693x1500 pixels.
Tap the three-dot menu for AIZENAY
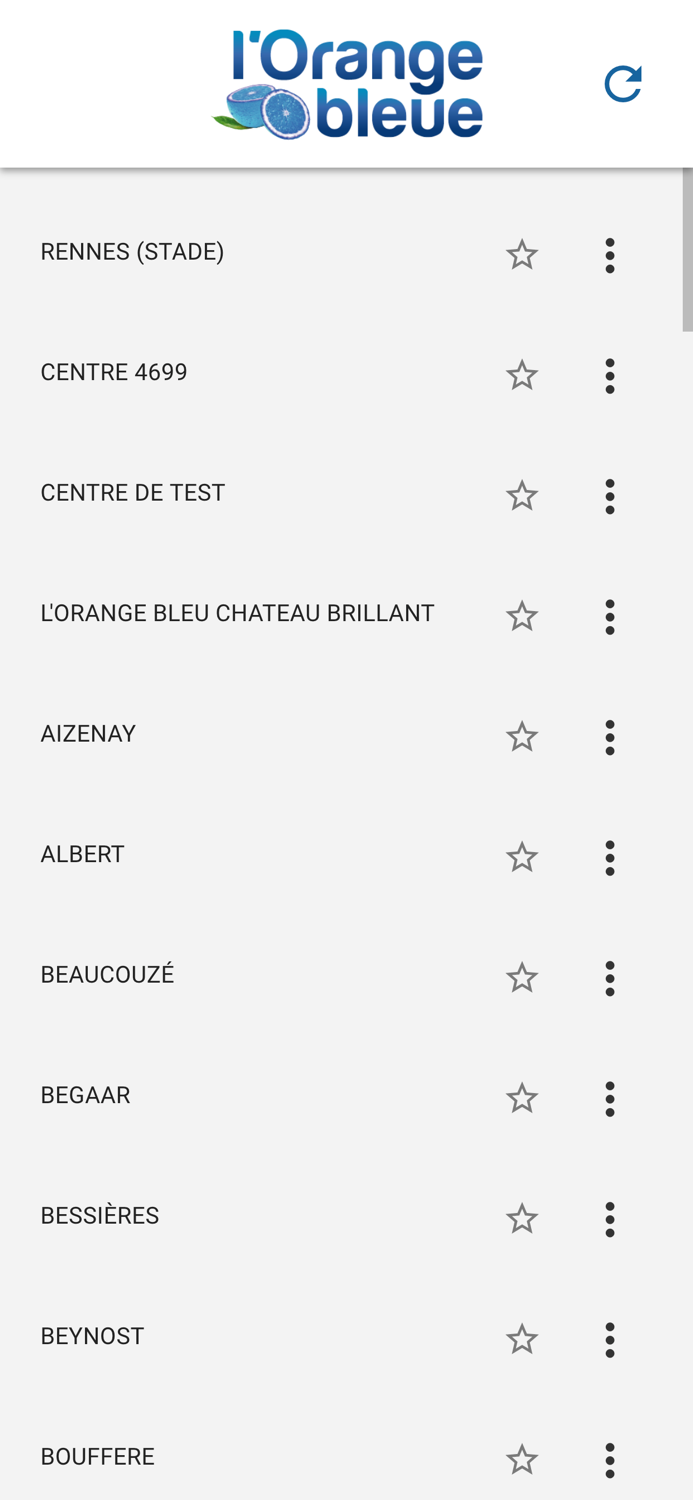tap(610, 737)
